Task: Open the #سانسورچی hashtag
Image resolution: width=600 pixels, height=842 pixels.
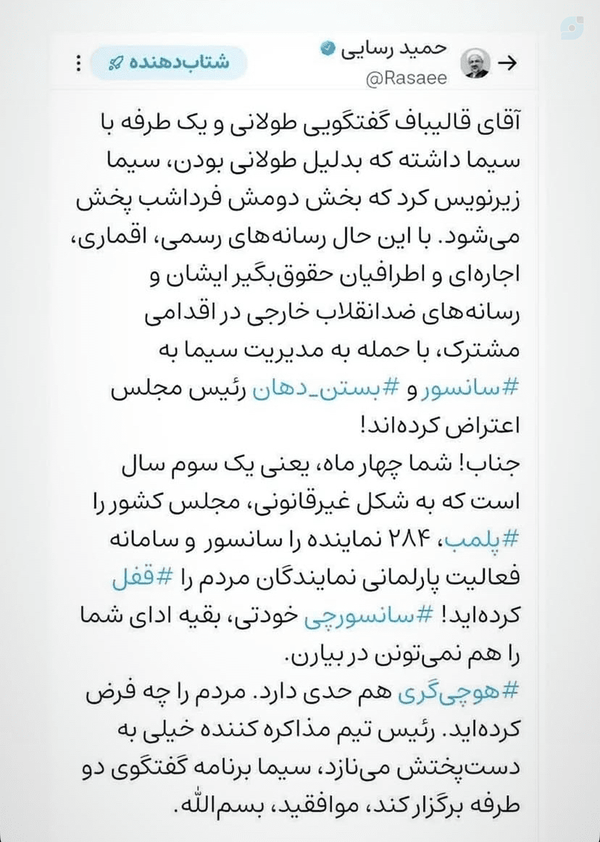Action: coord(368,615)
